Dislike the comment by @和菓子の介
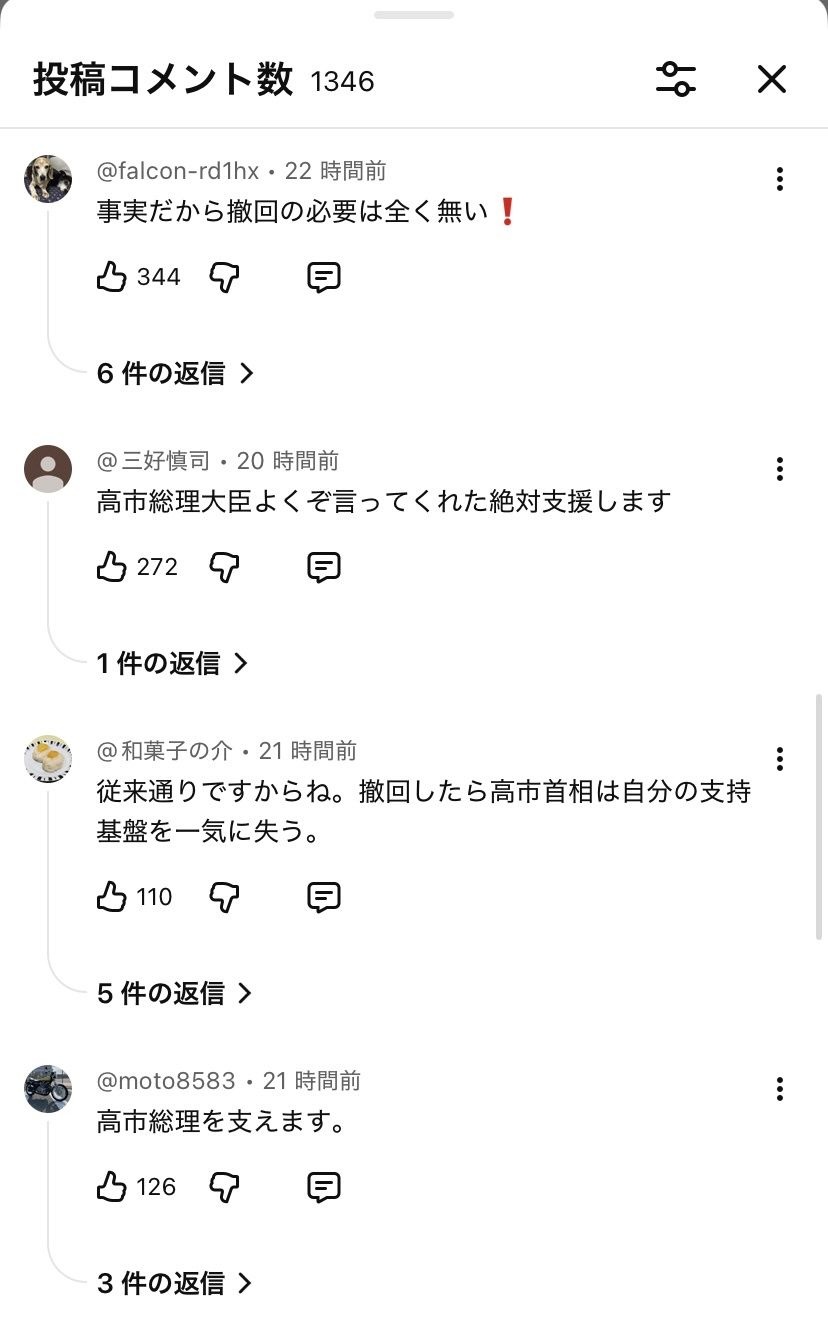The image size is (828, 1321). click(x=225, y=897)
